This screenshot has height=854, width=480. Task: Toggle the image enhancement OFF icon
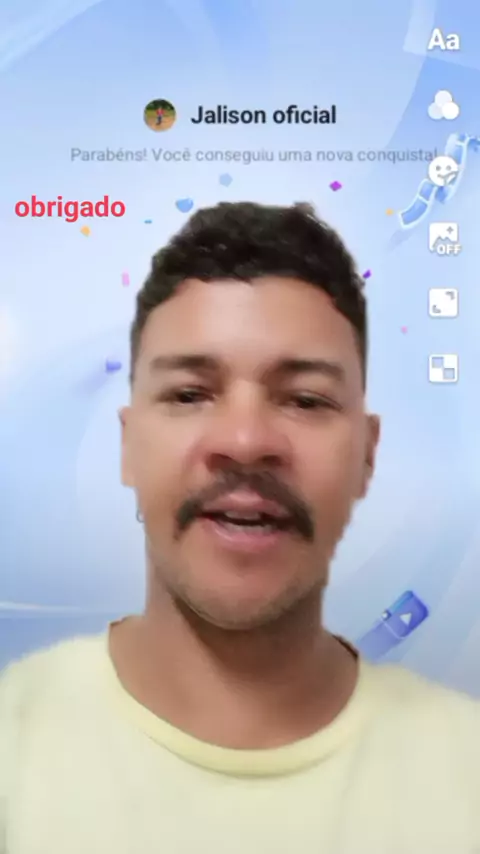point(443,238)
